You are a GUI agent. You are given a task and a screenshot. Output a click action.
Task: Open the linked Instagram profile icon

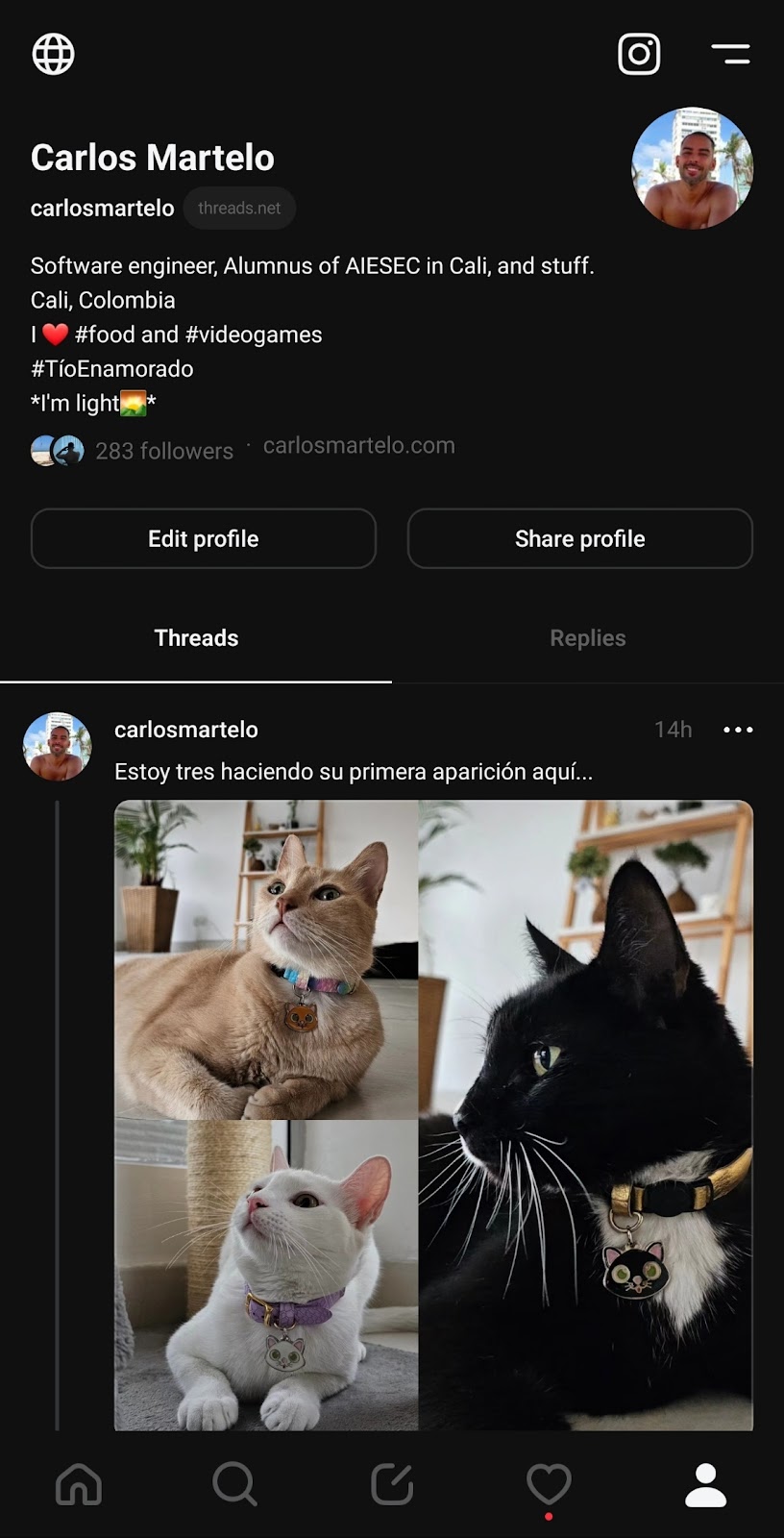[x=639, y=54]
